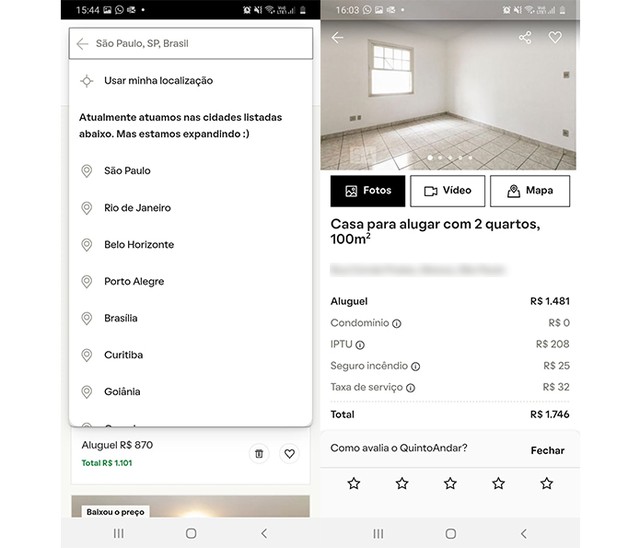Select Brasília as the city

tap(120, 318)
